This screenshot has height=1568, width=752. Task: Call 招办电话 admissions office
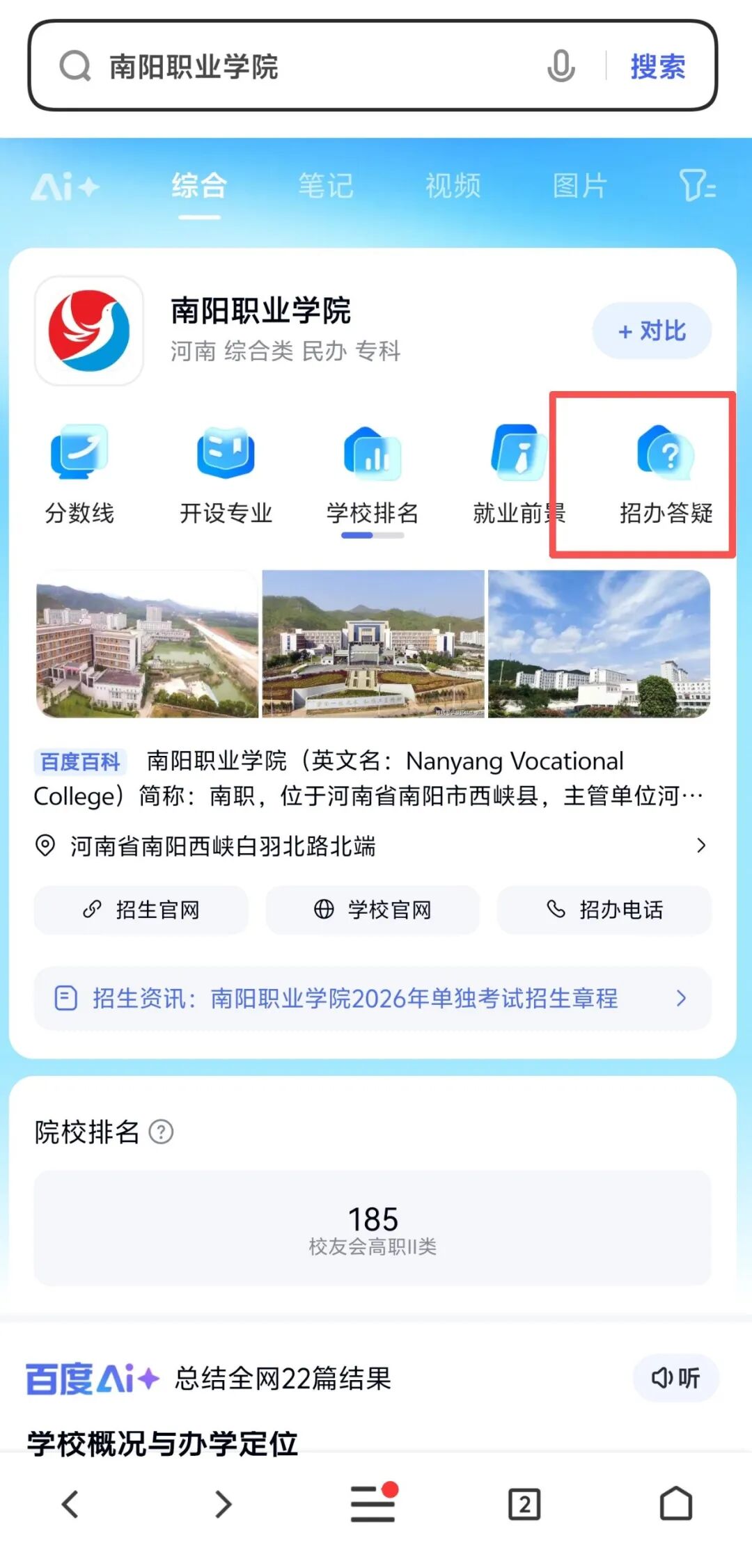(x=604, y=910)
